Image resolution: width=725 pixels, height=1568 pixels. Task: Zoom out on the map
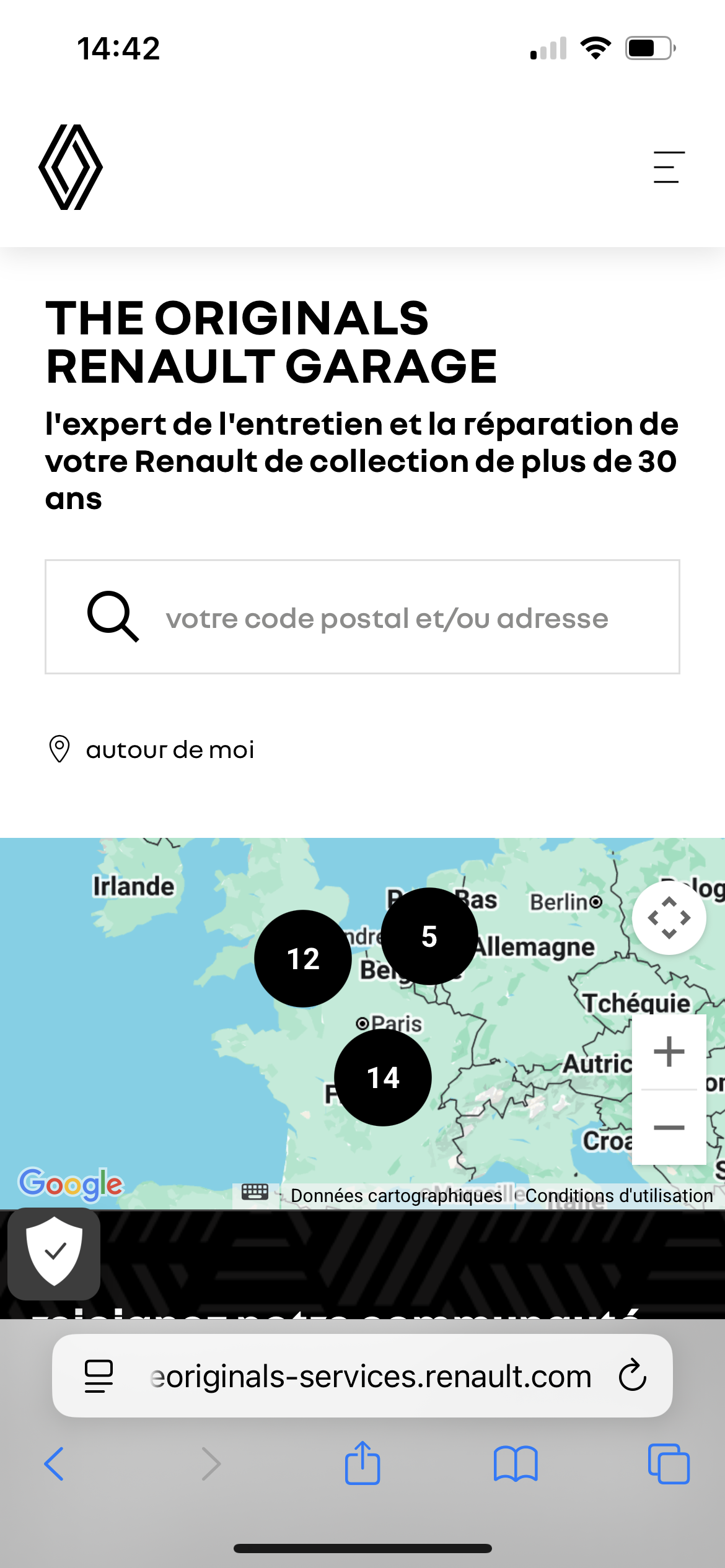pyautogui.click(x=669, y=1128)
